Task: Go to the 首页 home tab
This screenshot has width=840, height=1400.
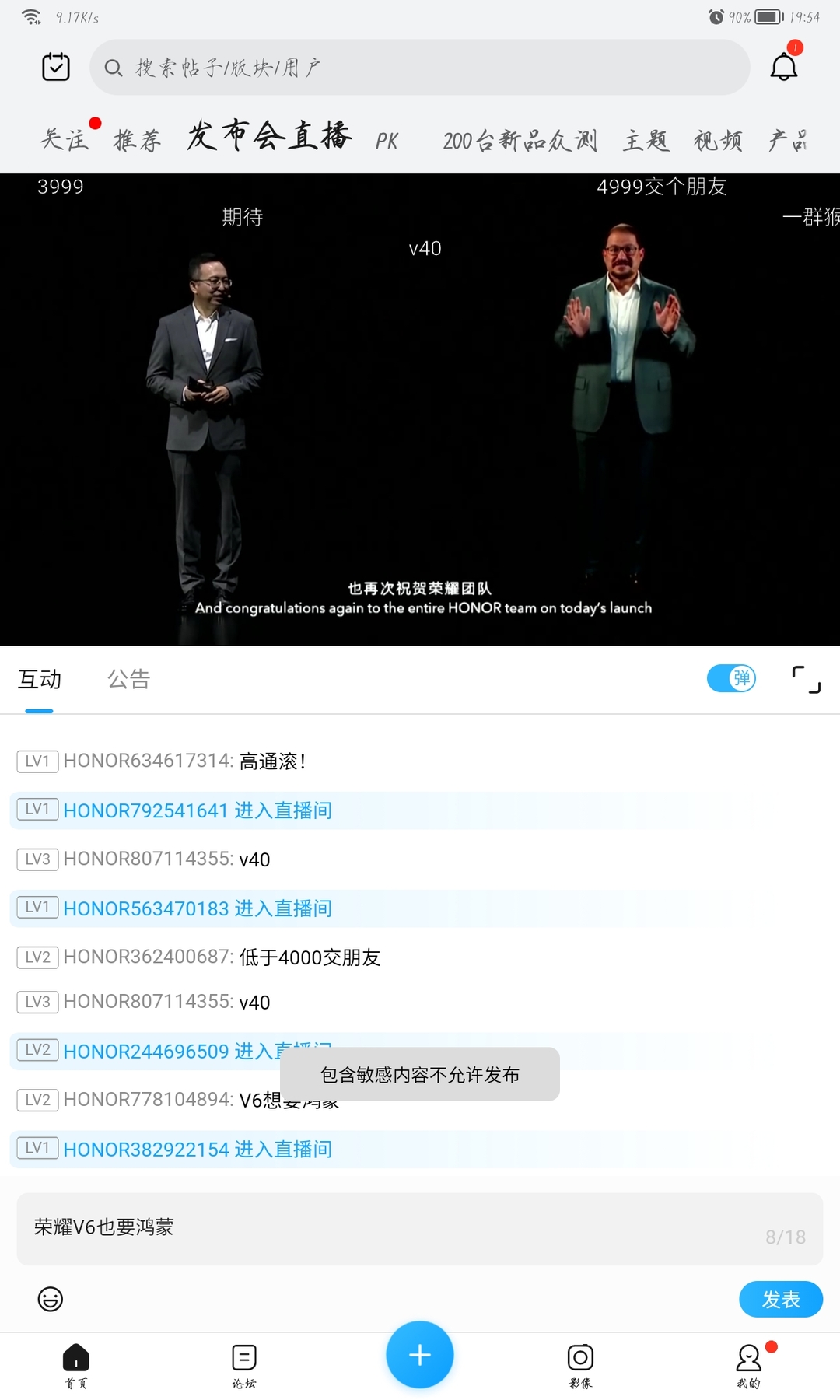Action: pos(76,1366)
